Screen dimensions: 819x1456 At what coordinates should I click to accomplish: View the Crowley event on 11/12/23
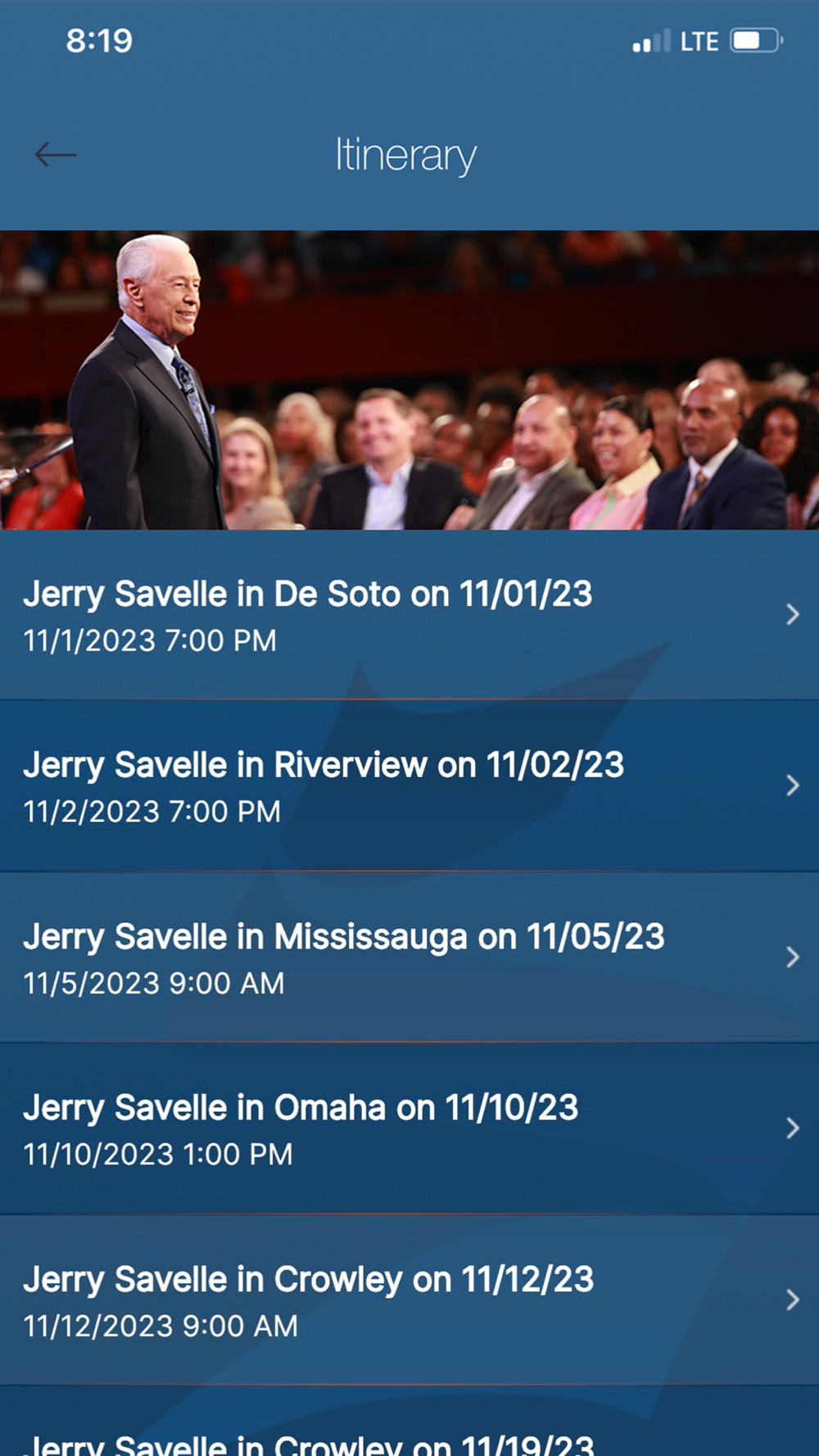pyautogui.click(x=409, y=1300)
